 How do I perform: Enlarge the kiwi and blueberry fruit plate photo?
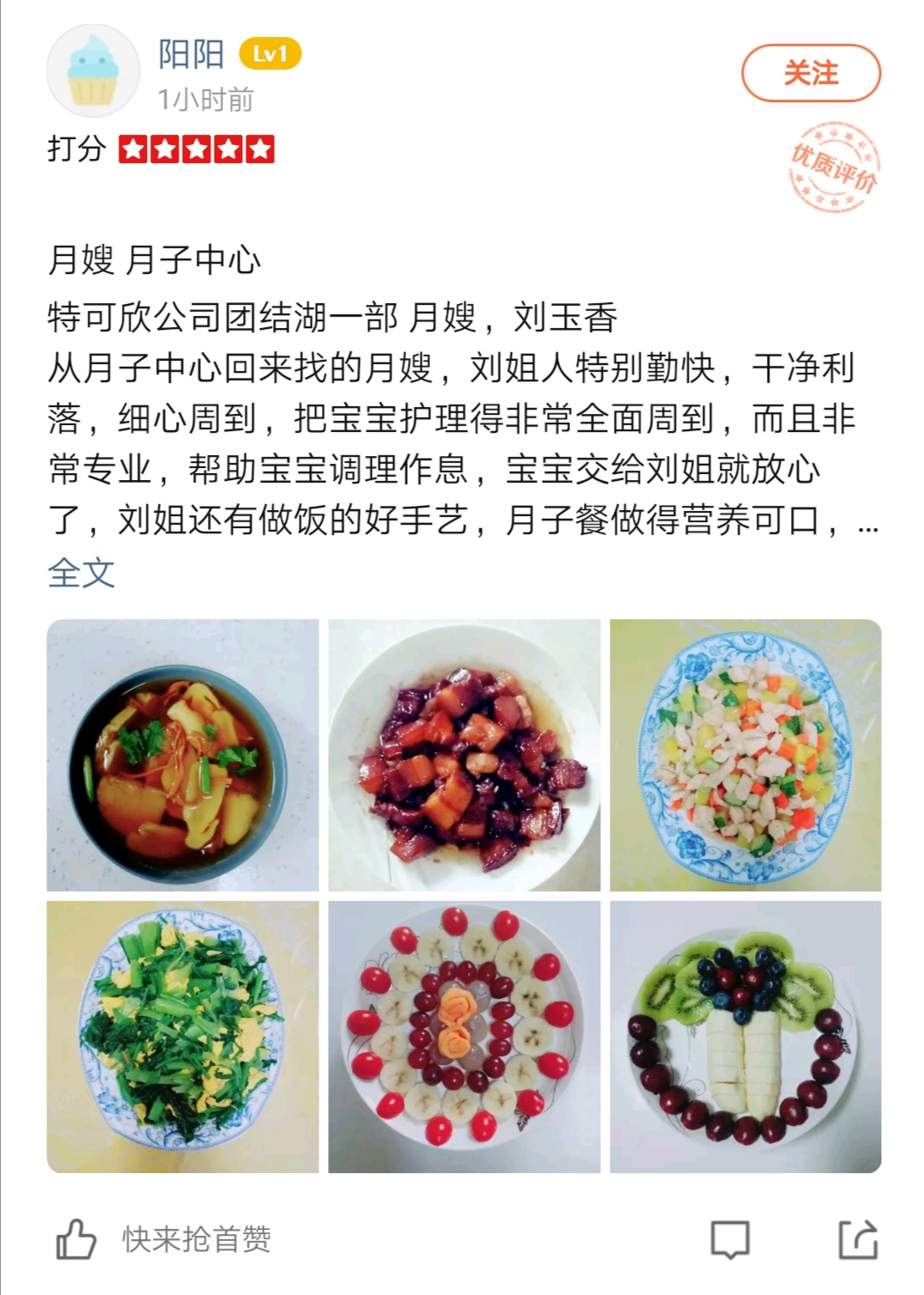(x=745, y=1037)
